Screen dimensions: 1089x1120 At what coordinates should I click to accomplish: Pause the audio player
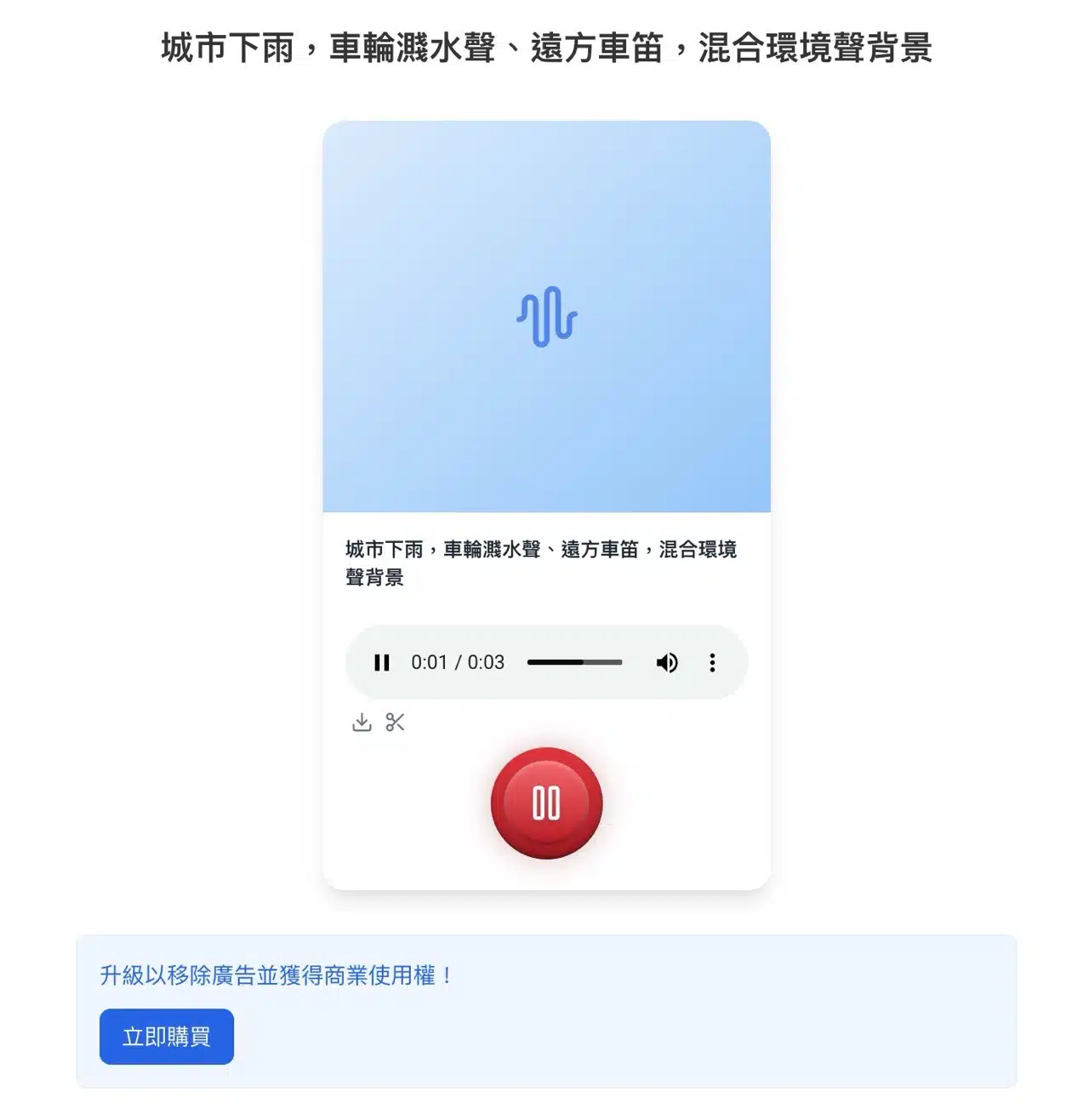point(382,663)
